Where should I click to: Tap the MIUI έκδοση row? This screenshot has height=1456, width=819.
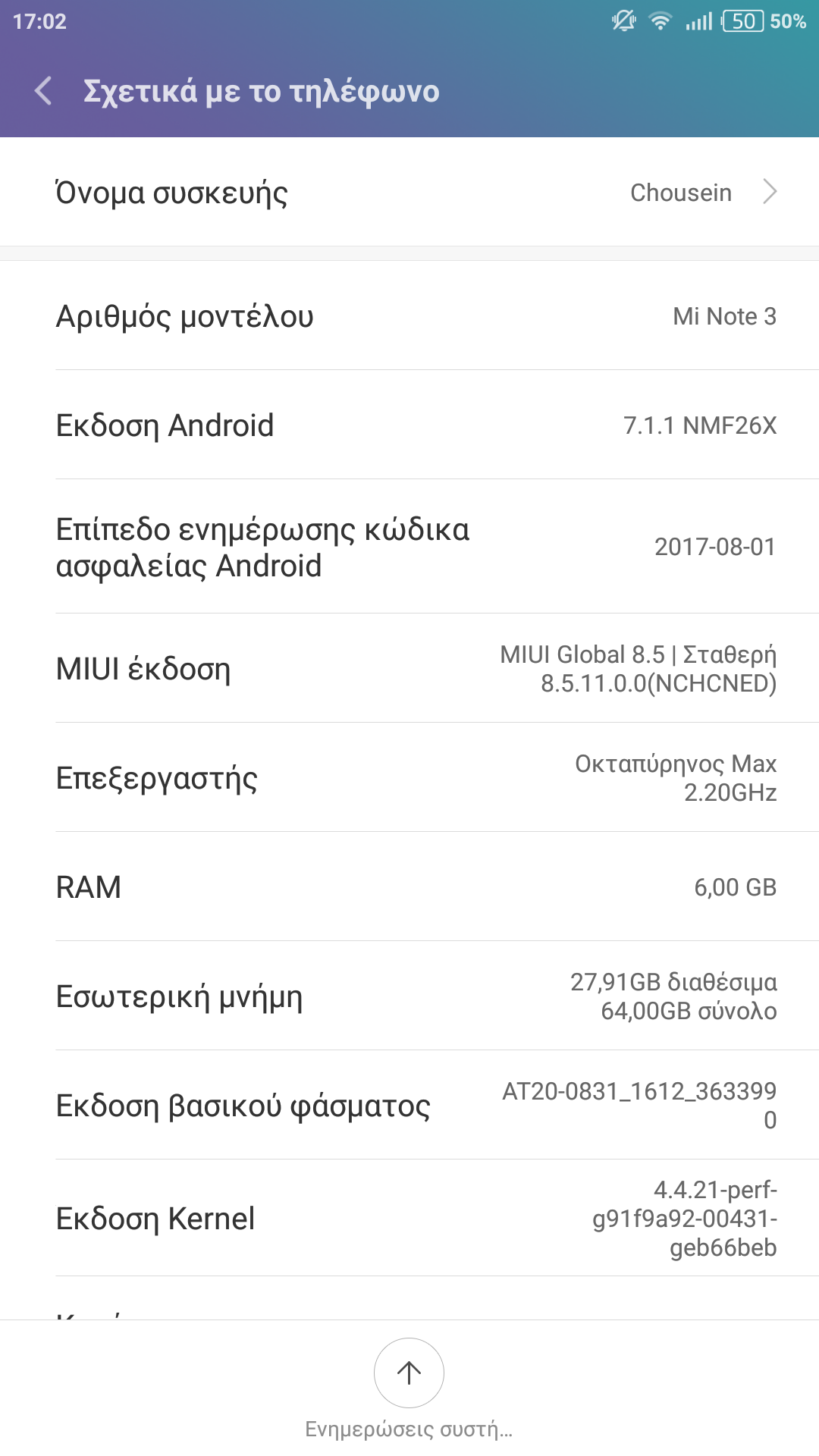[x=409, y=669]
